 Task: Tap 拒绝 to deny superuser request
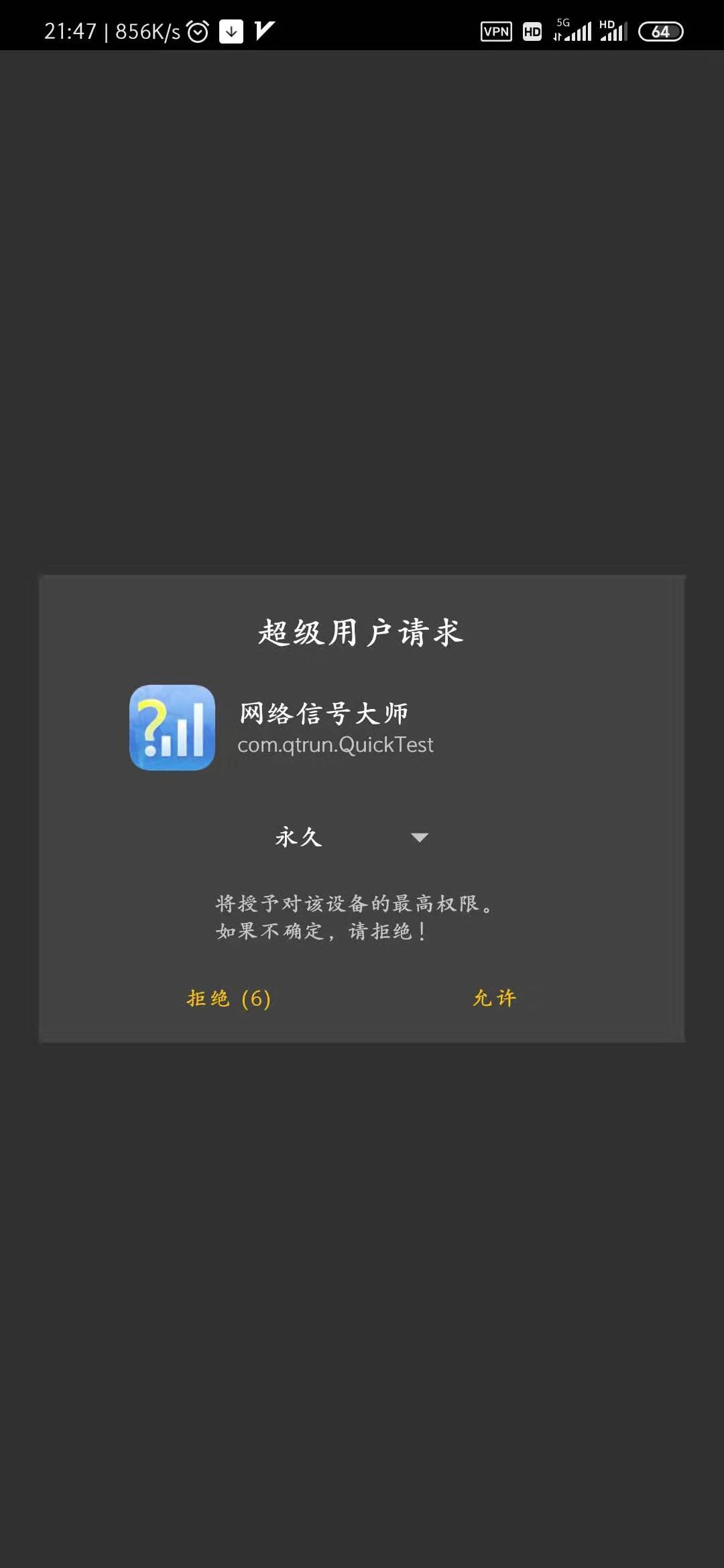click(x=228, y=998)
